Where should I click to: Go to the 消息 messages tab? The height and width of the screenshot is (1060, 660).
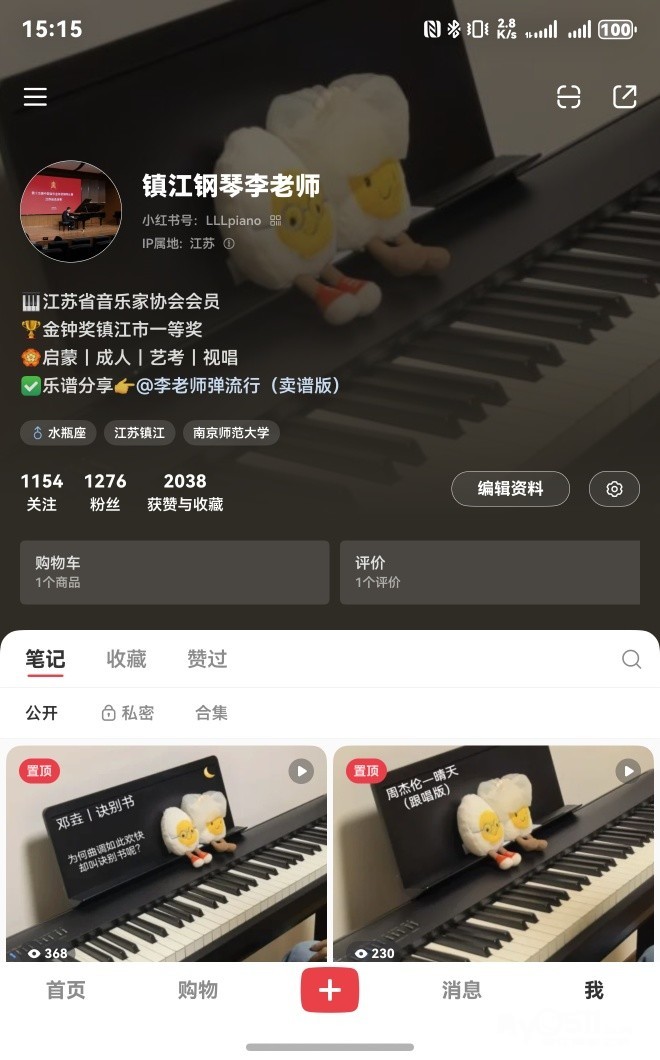(x=461, y=990)
